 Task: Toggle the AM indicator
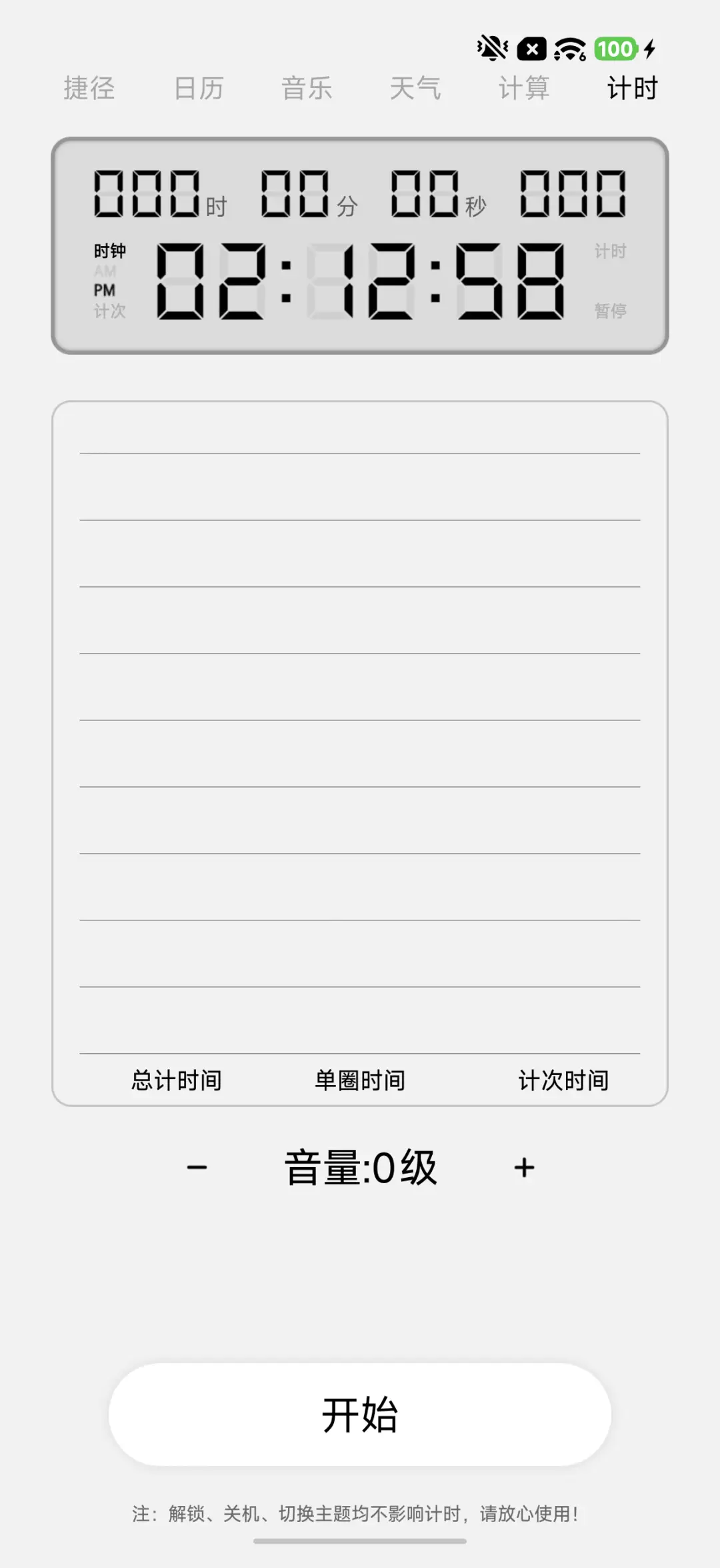(x=105, y=271)
